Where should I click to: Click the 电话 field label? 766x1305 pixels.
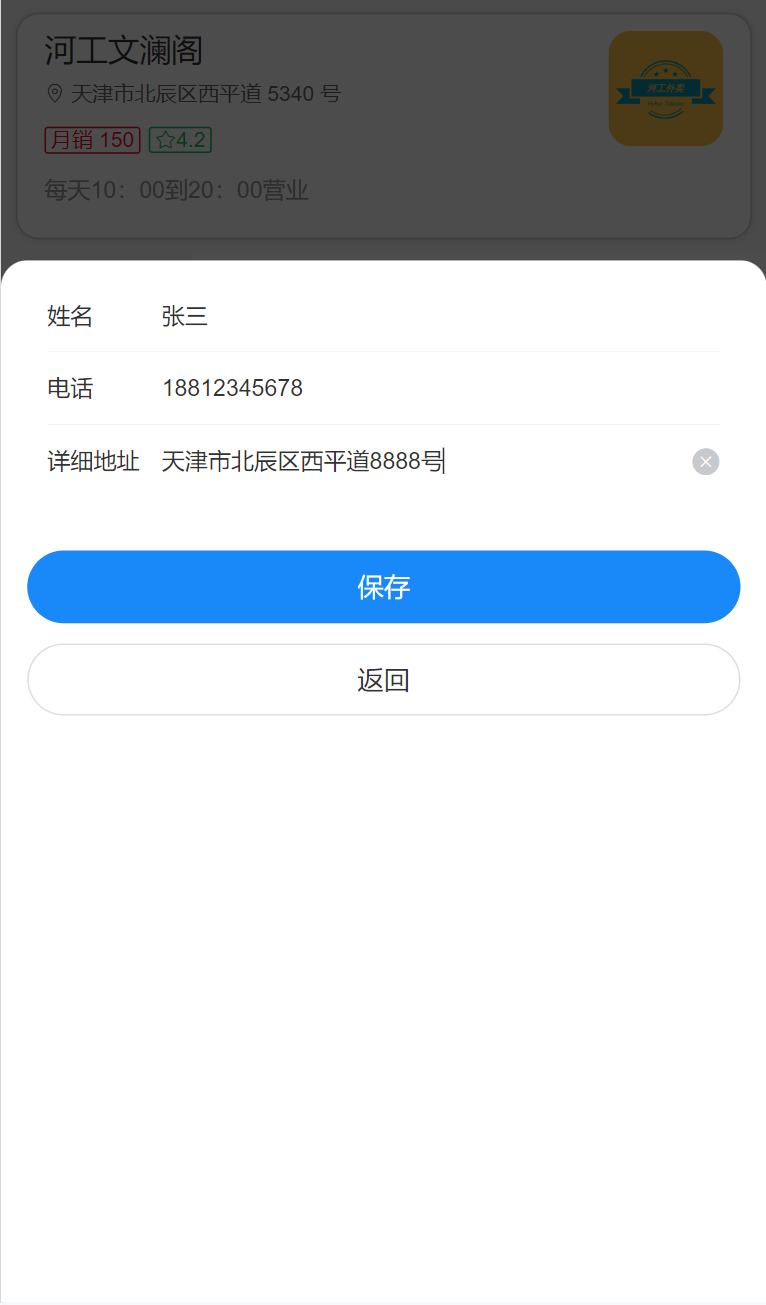[x=69, y=388]
